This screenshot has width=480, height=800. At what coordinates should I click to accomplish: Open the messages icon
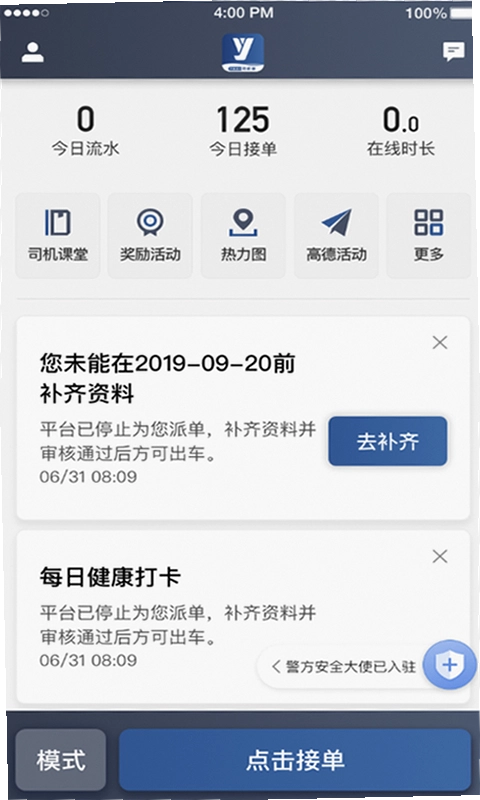(453, 52)
